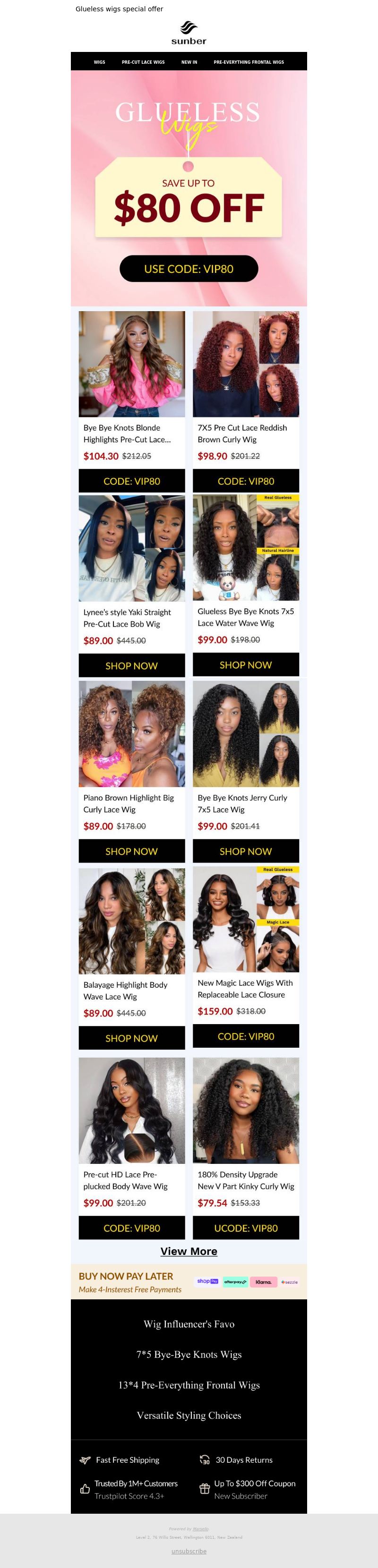378x1568 pixels.
Task: Open 13*4 Pre-Everything Frontal Wigs link
Action: point(189,1385)
